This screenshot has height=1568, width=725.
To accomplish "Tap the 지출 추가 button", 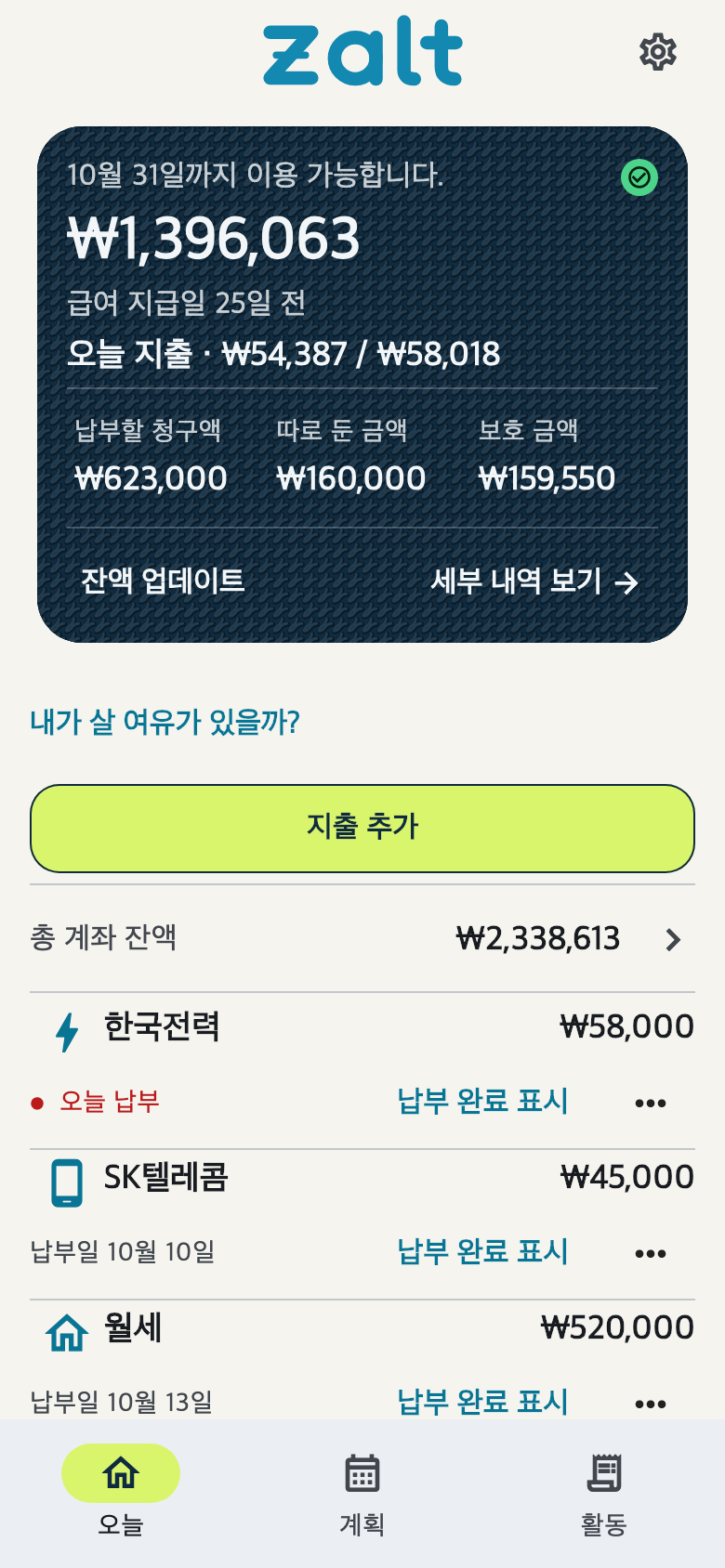I will [362, 829].
